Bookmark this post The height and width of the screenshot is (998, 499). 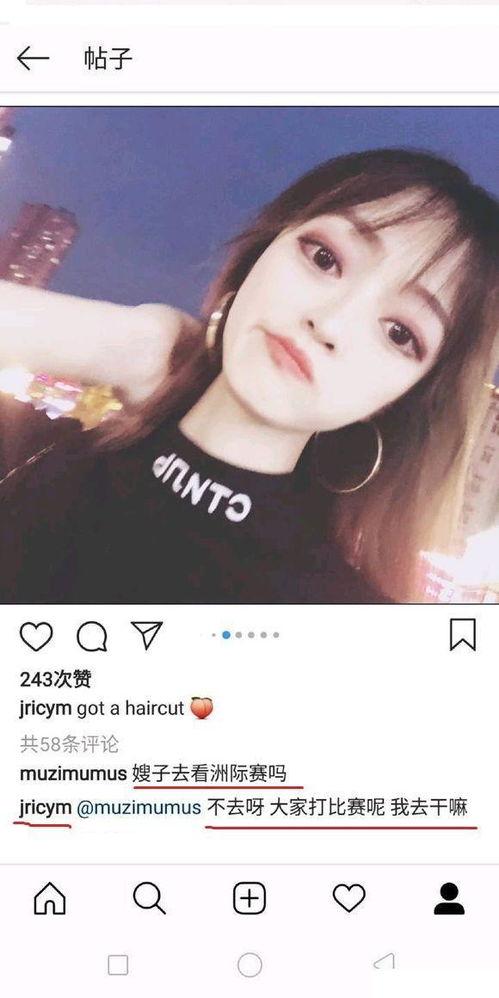(x=463, y=635)
